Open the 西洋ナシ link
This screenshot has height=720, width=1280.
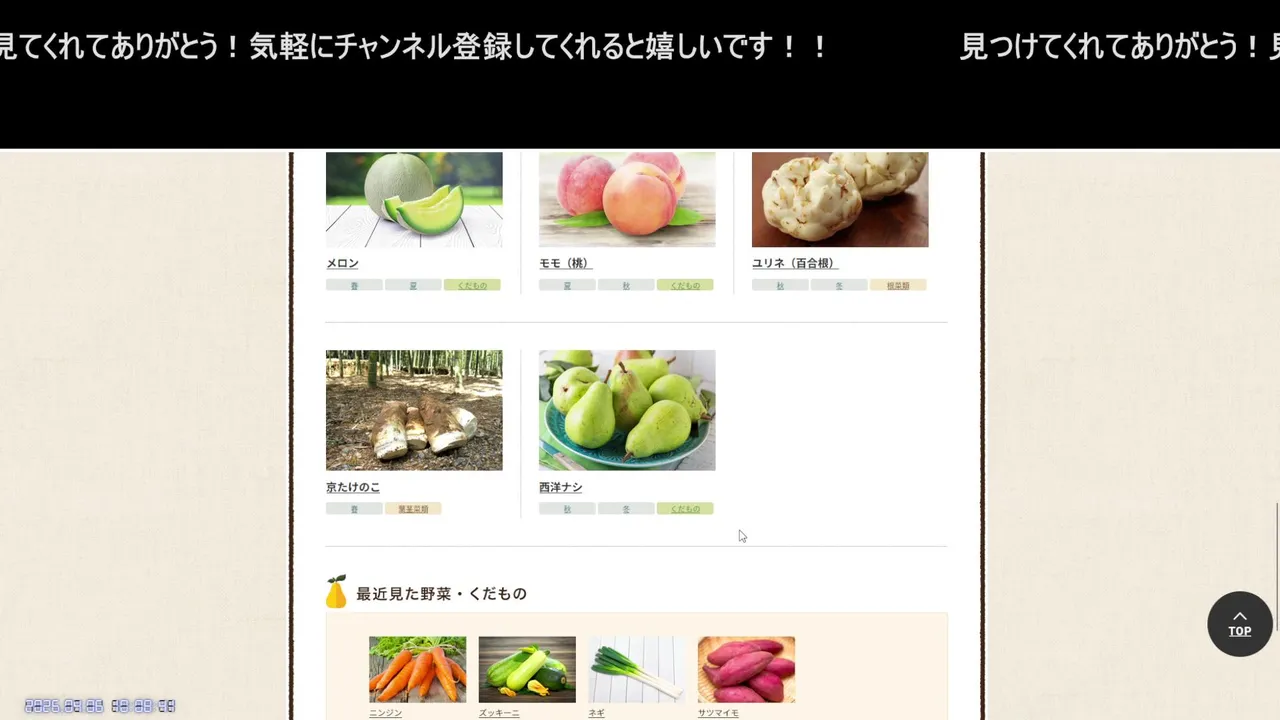pyautogui.click(x=560, y=487)
